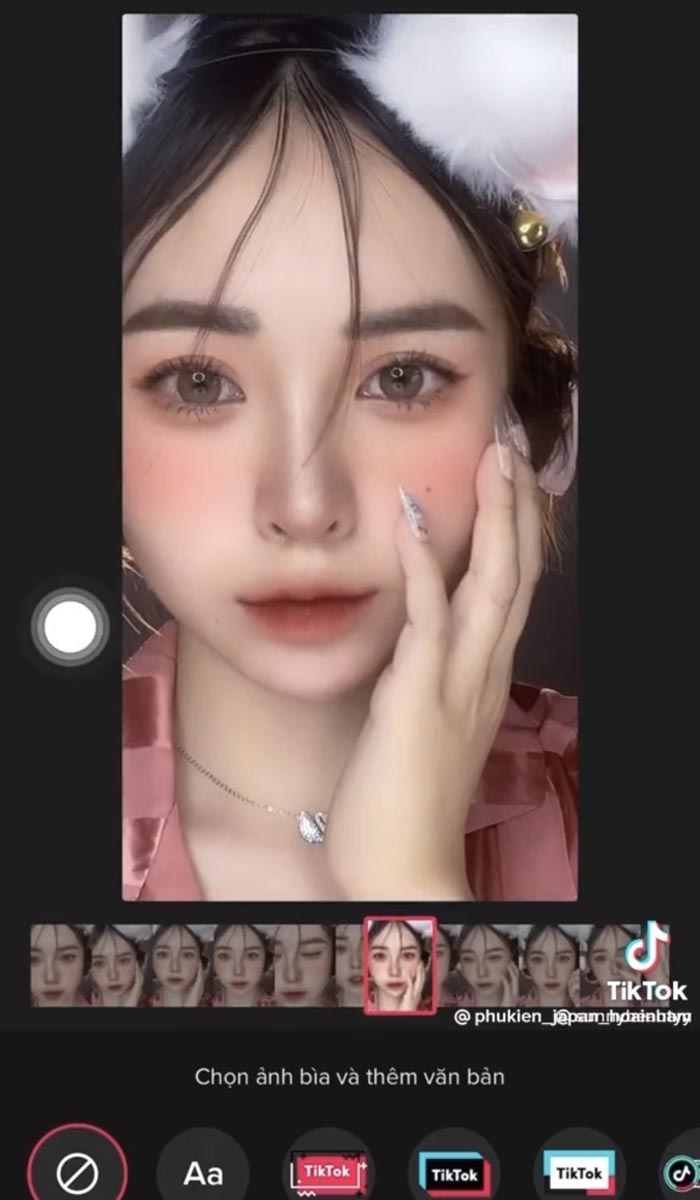Open the floating assistive touch button
This screenshot has height=1200, width=700.
coord(70,627)
